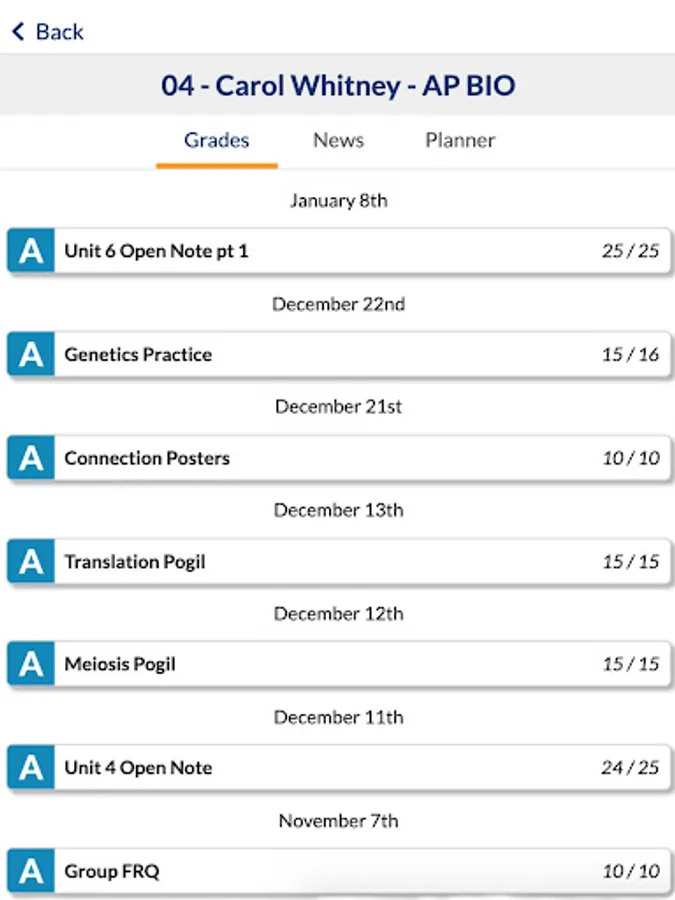Open the Unit 4 Open Note grade

(338, 769)
